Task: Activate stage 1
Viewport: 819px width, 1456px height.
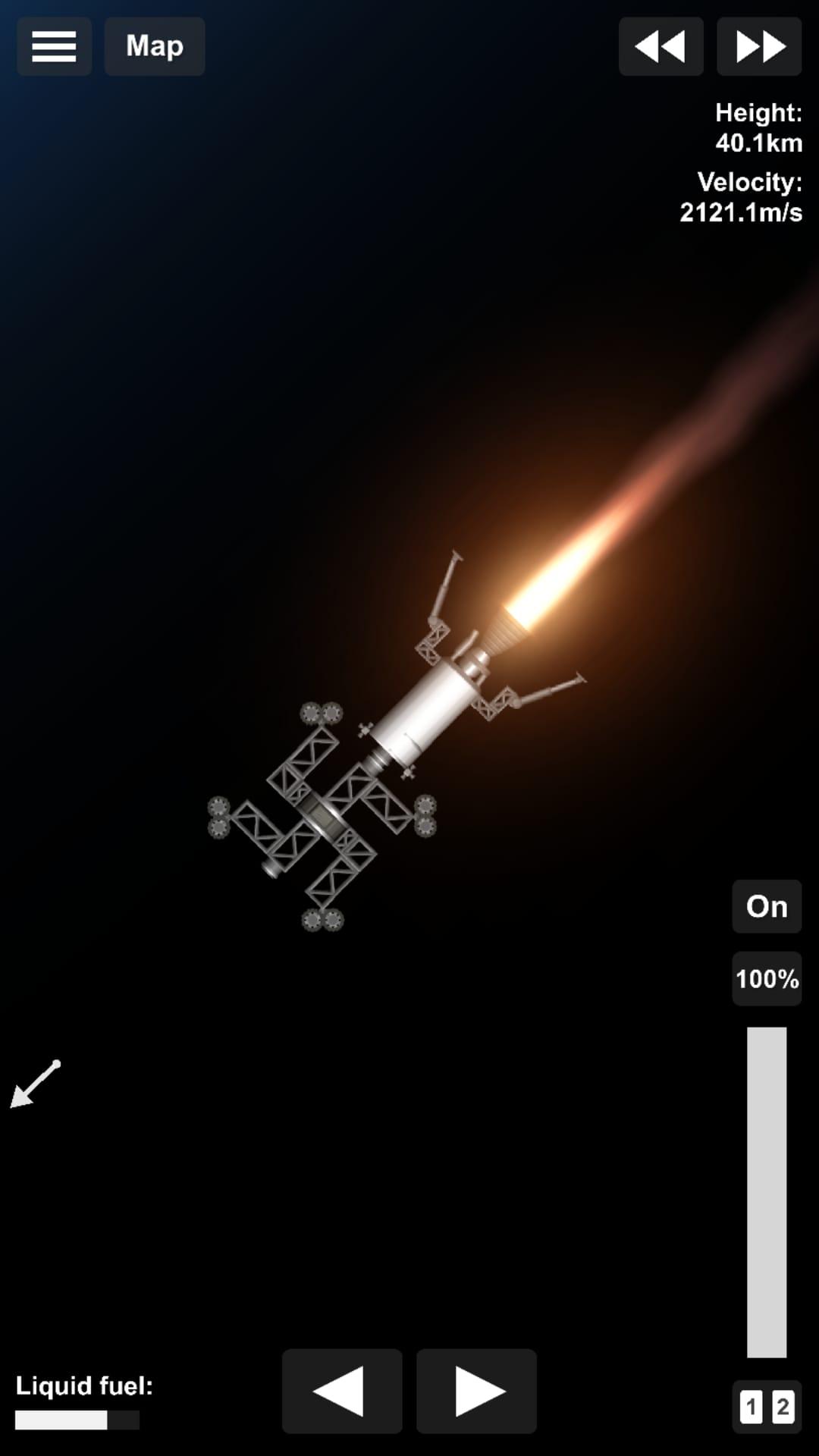Action: tap(751, 1407)
